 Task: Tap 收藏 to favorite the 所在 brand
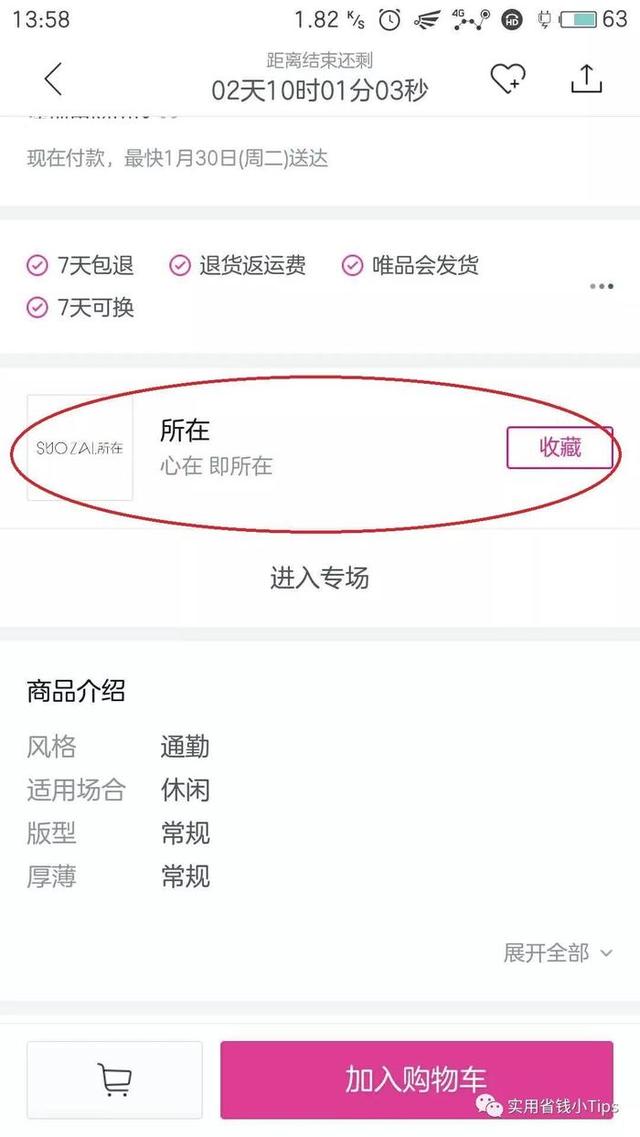point(559,447)
